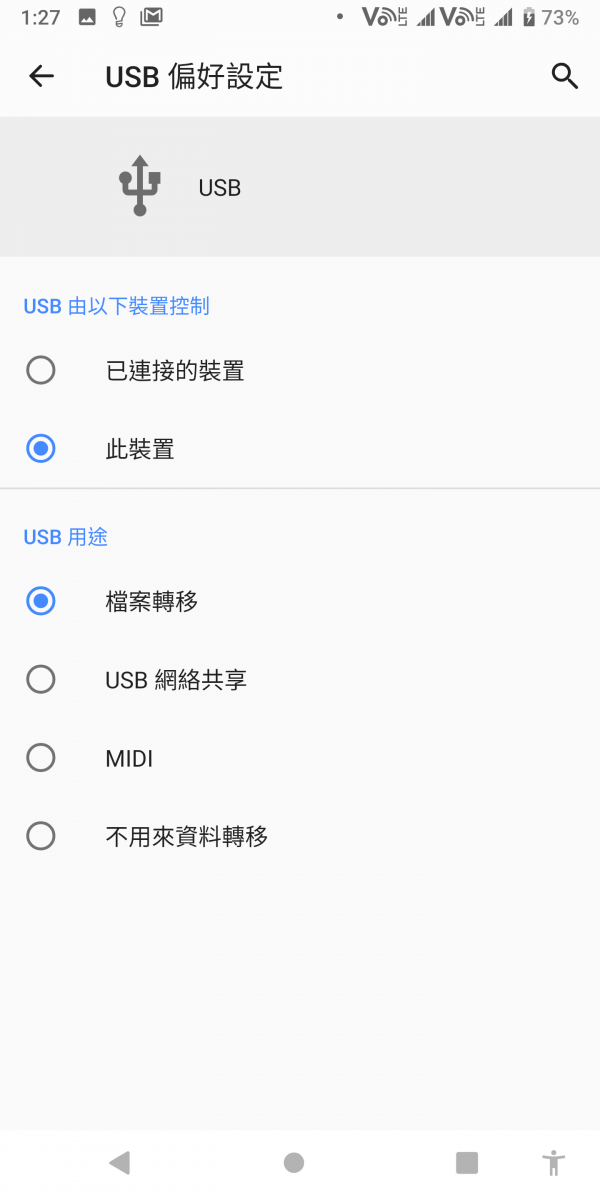
Task: Tap the system home button
Action: (x=294, y=1162)
